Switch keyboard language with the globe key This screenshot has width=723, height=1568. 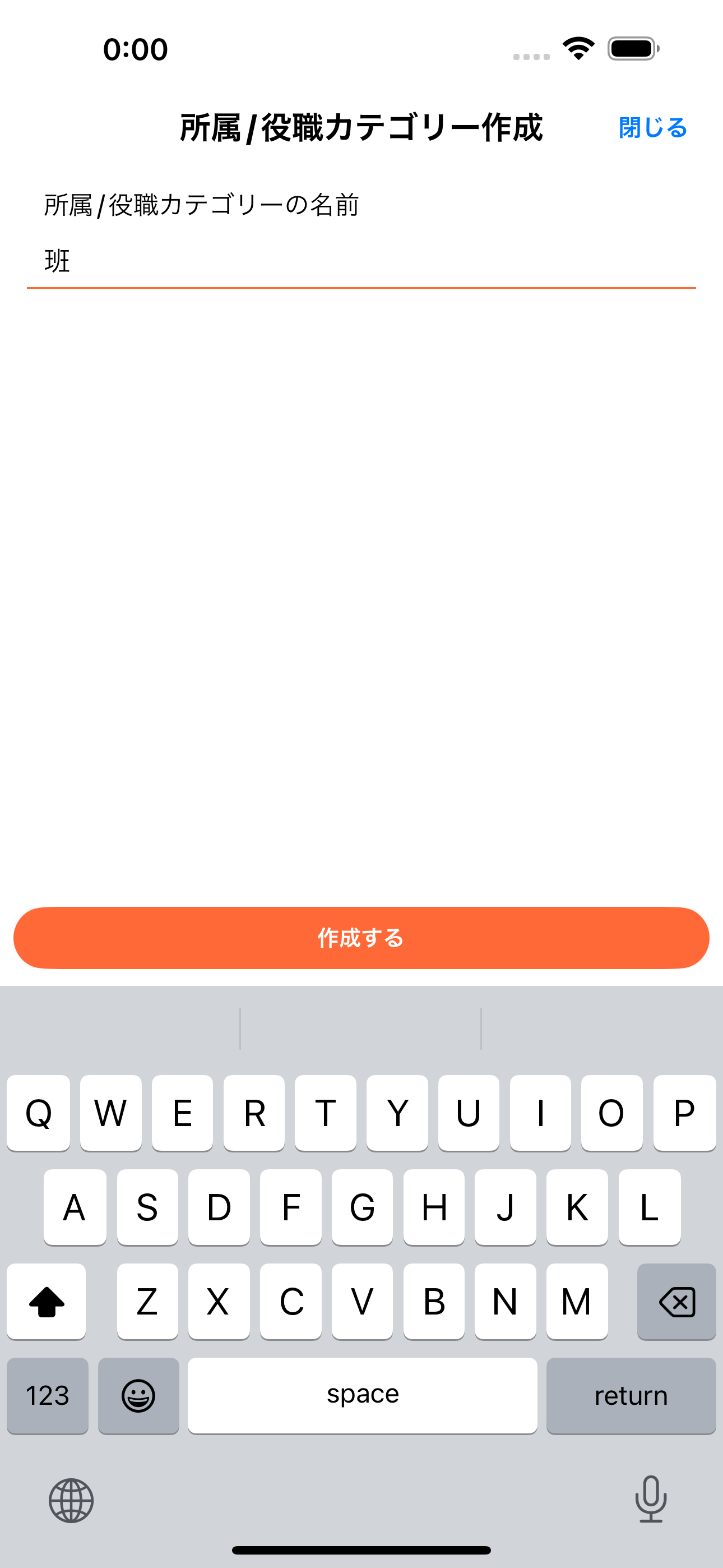[71, 1500]
